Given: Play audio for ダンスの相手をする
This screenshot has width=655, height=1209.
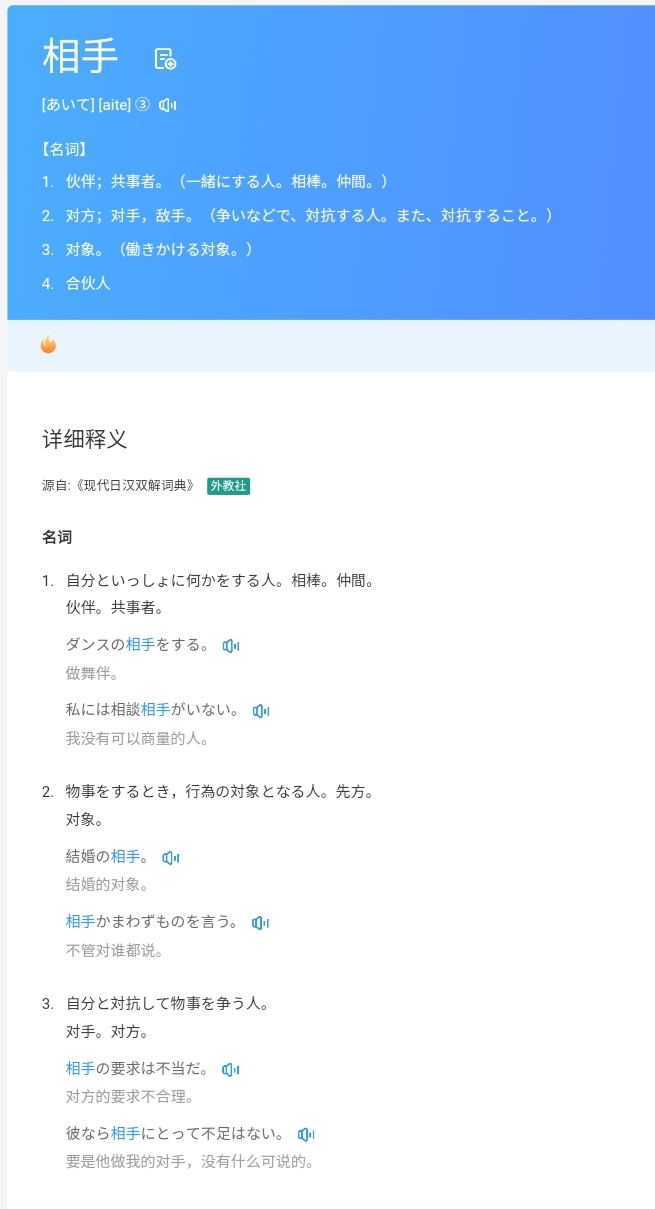Looking at the screenshot, I should point(231,646).
